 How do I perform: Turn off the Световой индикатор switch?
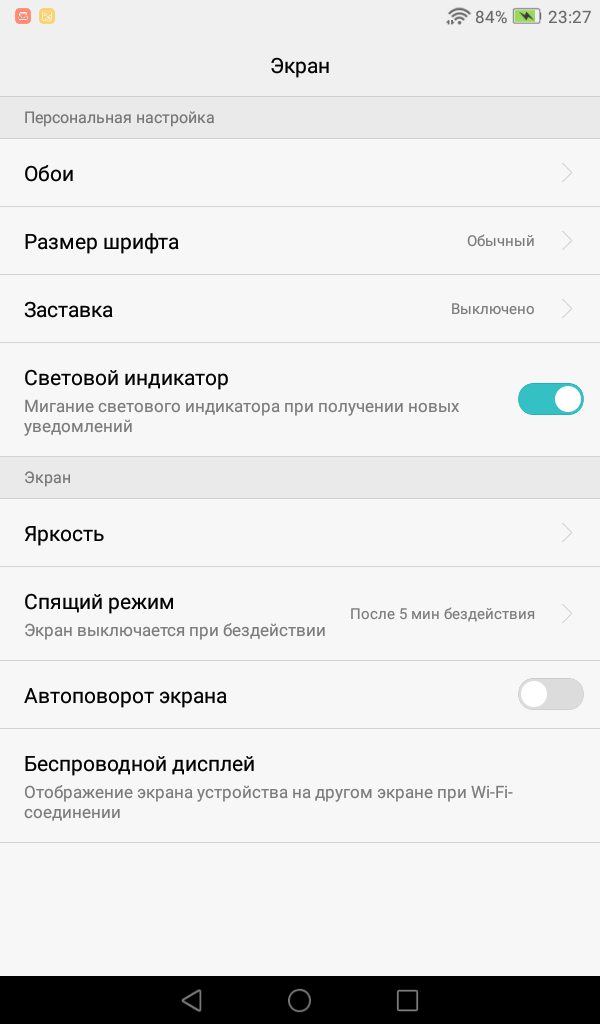click(x=550, y=399)
